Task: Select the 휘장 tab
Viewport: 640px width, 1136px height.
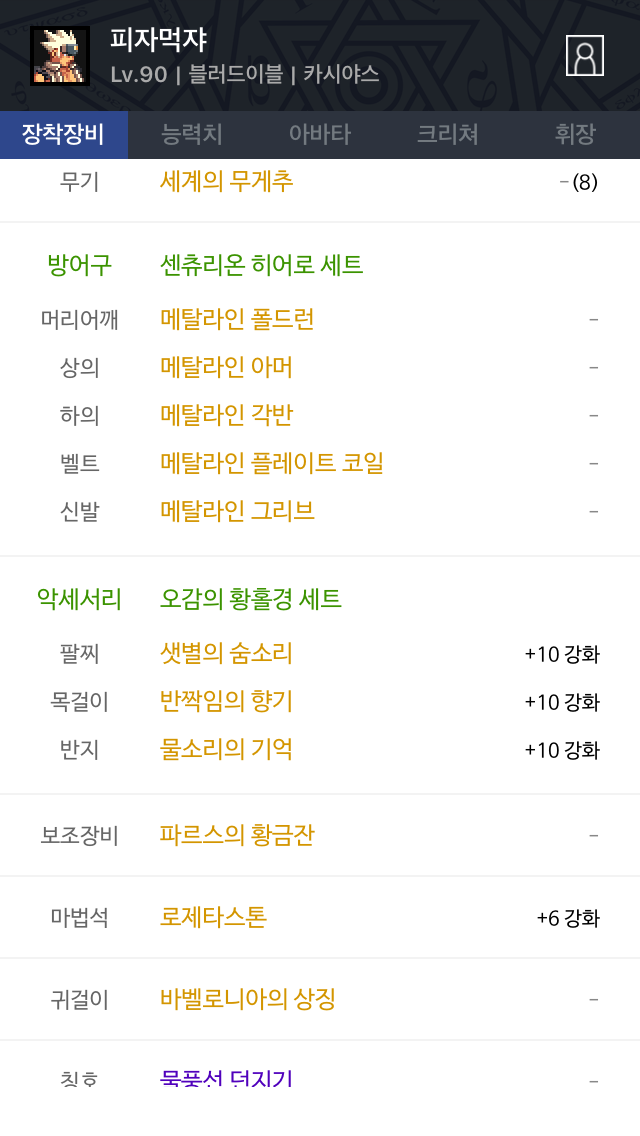Action: 575,134
